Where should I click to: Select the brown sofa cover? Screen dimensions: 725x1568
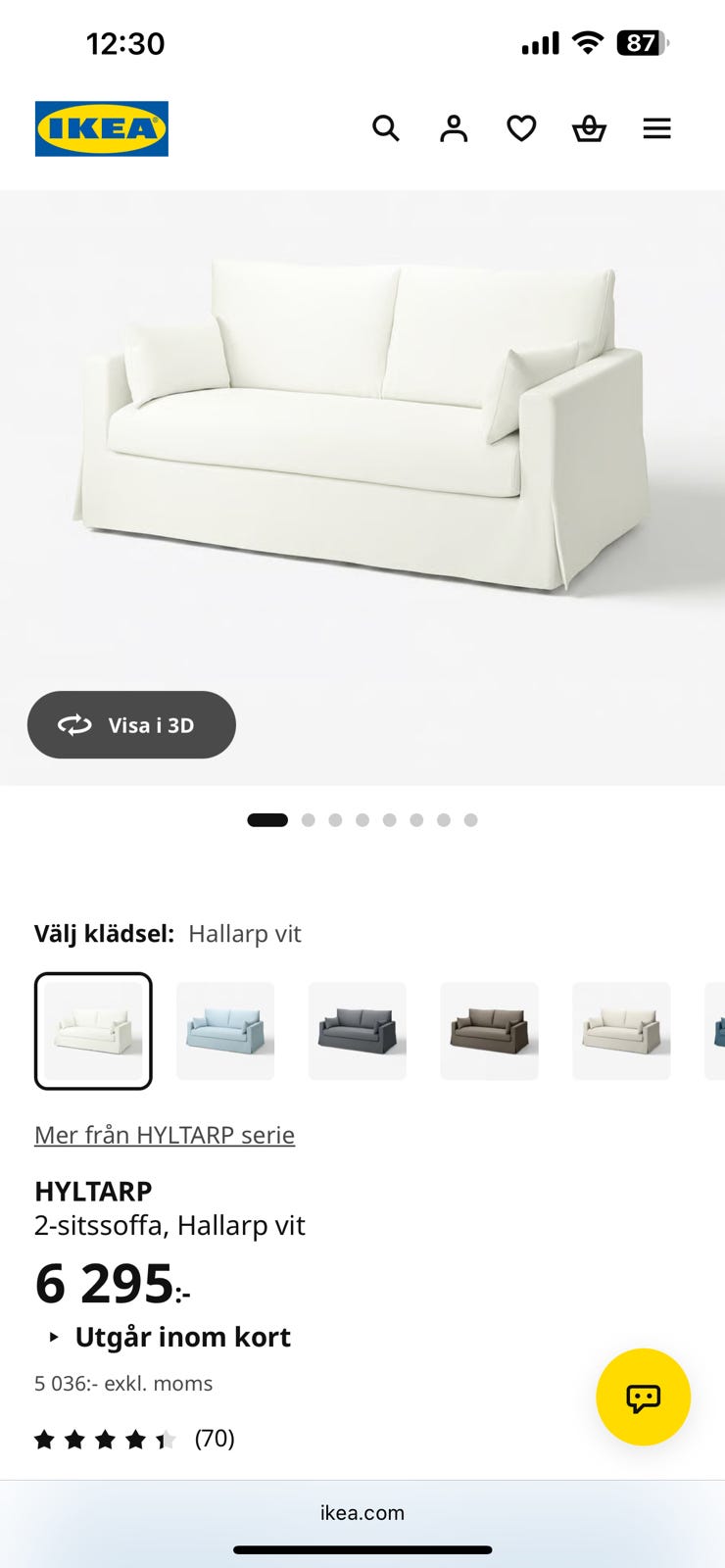[x=490, y=1031]
